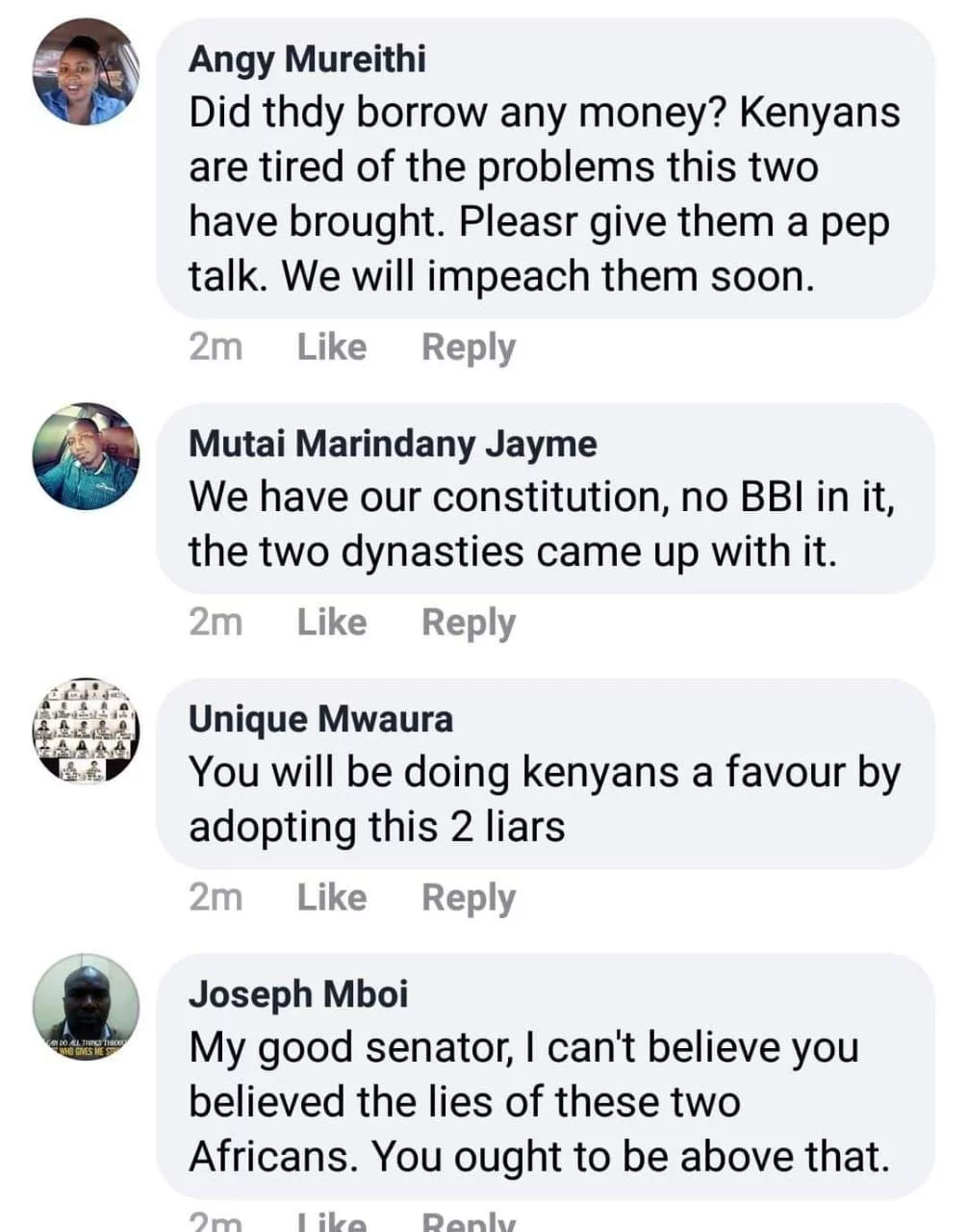Image resolution: width=968 pixels, height=1232 pixels.
Task: Like Unique Mwaura's comment
Action: click(x=331, y=897)
